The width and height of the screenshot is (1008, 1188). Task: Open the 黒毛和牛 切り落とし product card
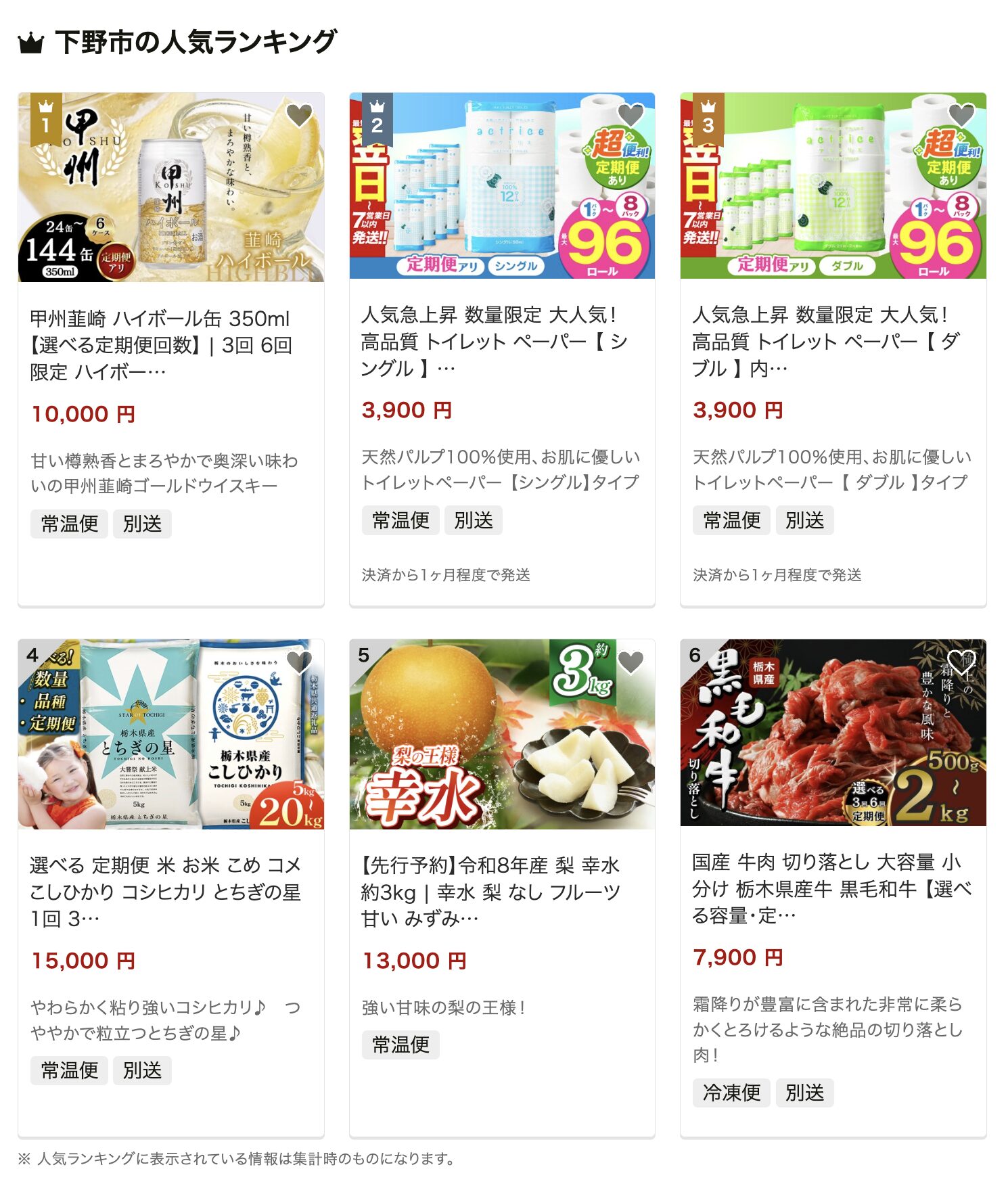831,888
